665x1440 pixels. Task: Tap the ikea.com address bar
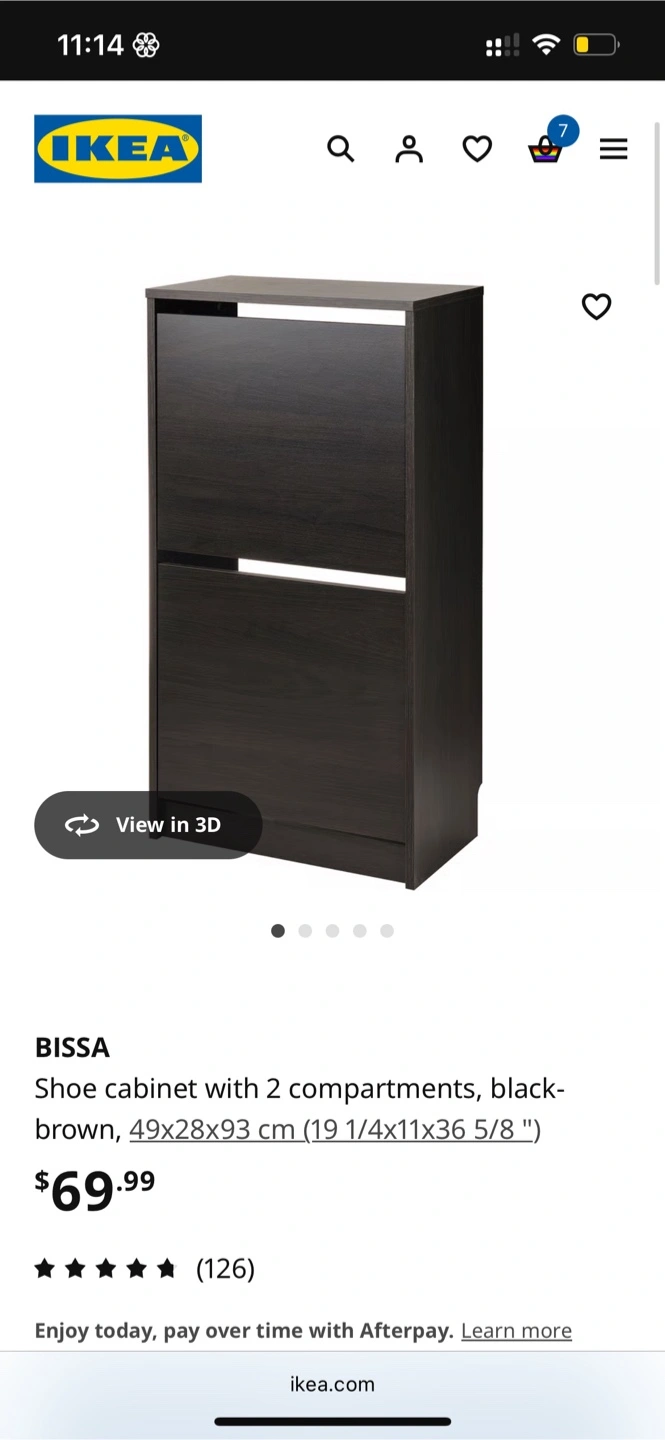[x=332, y=1384]
